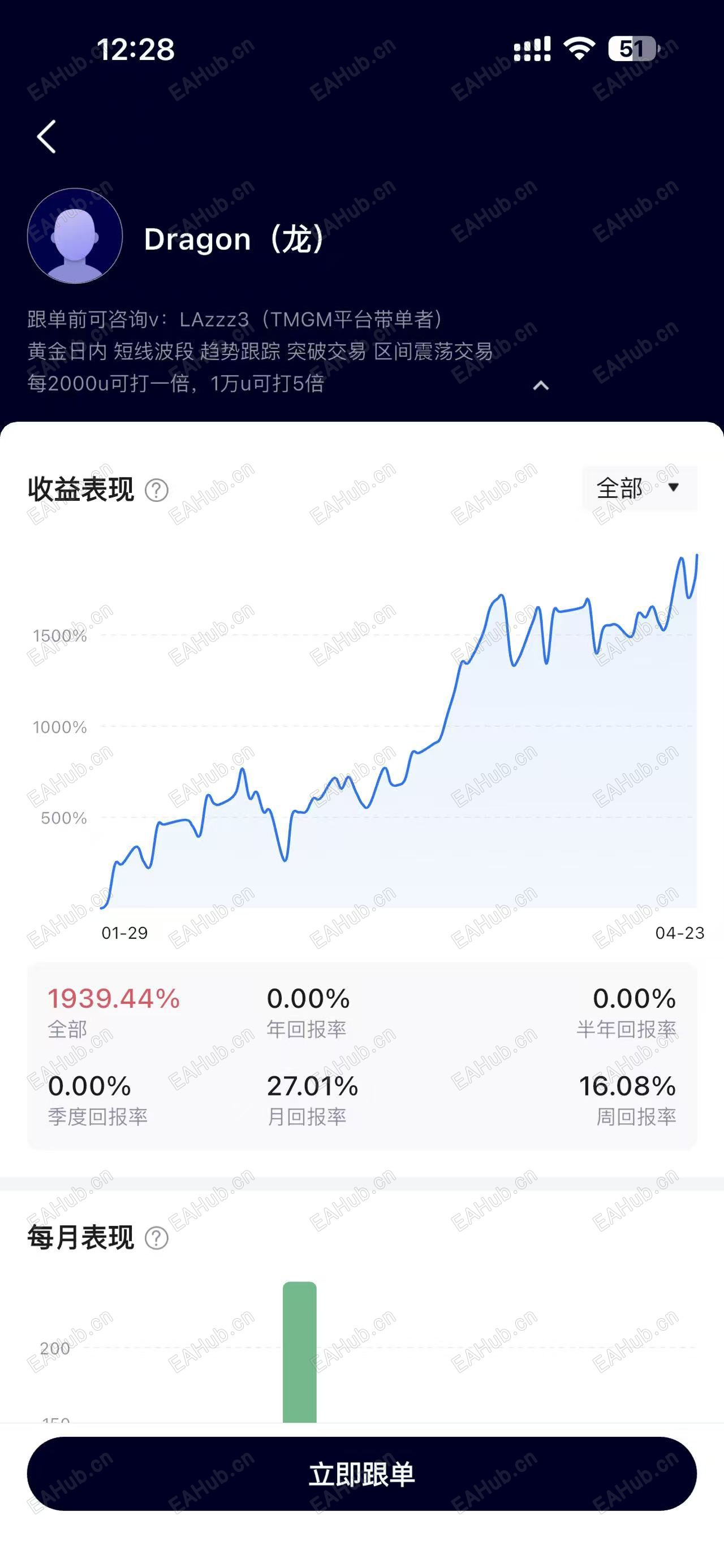Tap the 立即跟单 button
This screenshot has width=724, height=1568.
(361, 1474)
